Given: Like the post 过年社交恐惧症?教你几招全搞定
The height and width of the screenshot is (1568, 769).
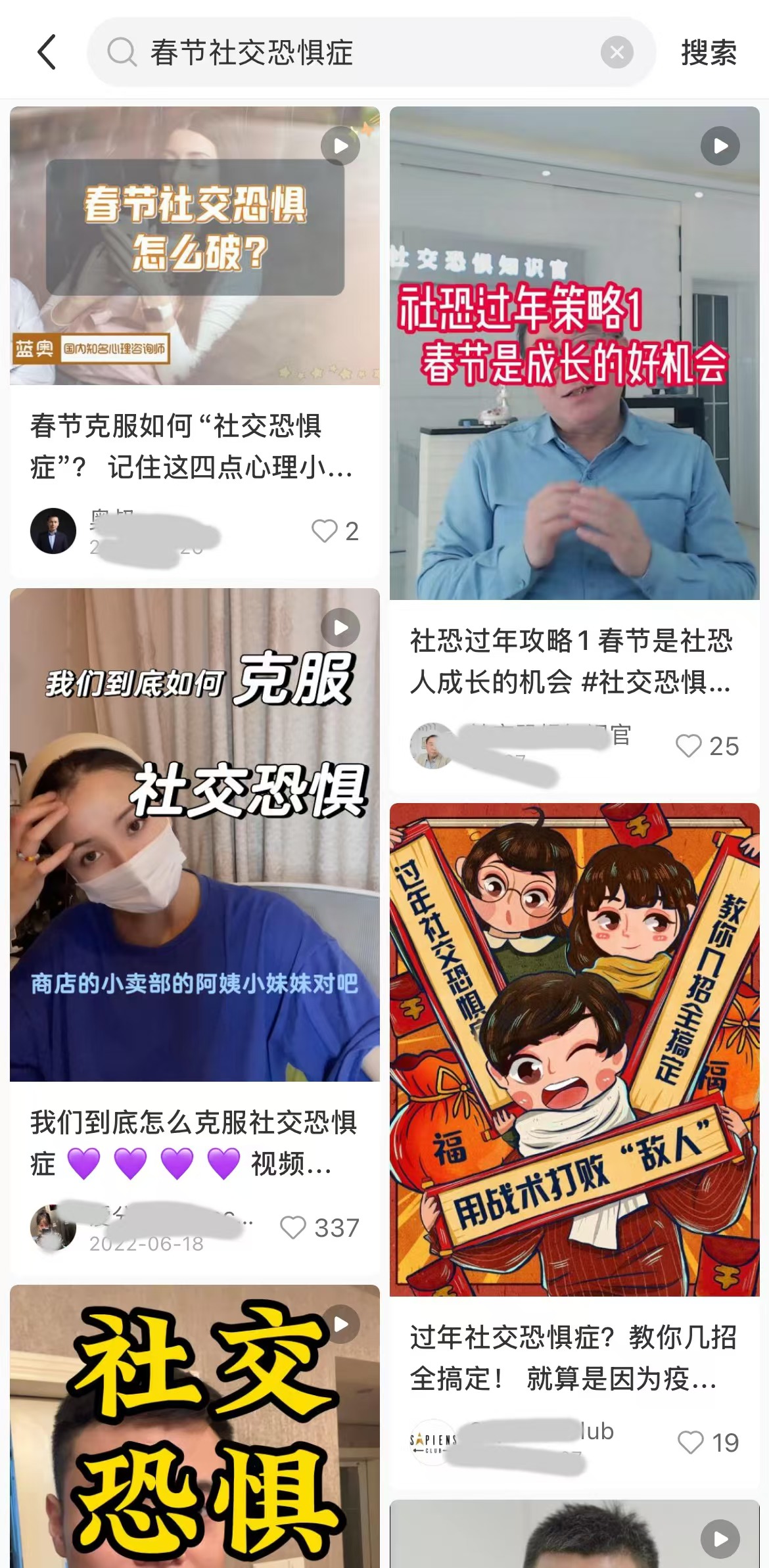Looking at the screenshot, I should (x=690, y=1442).
